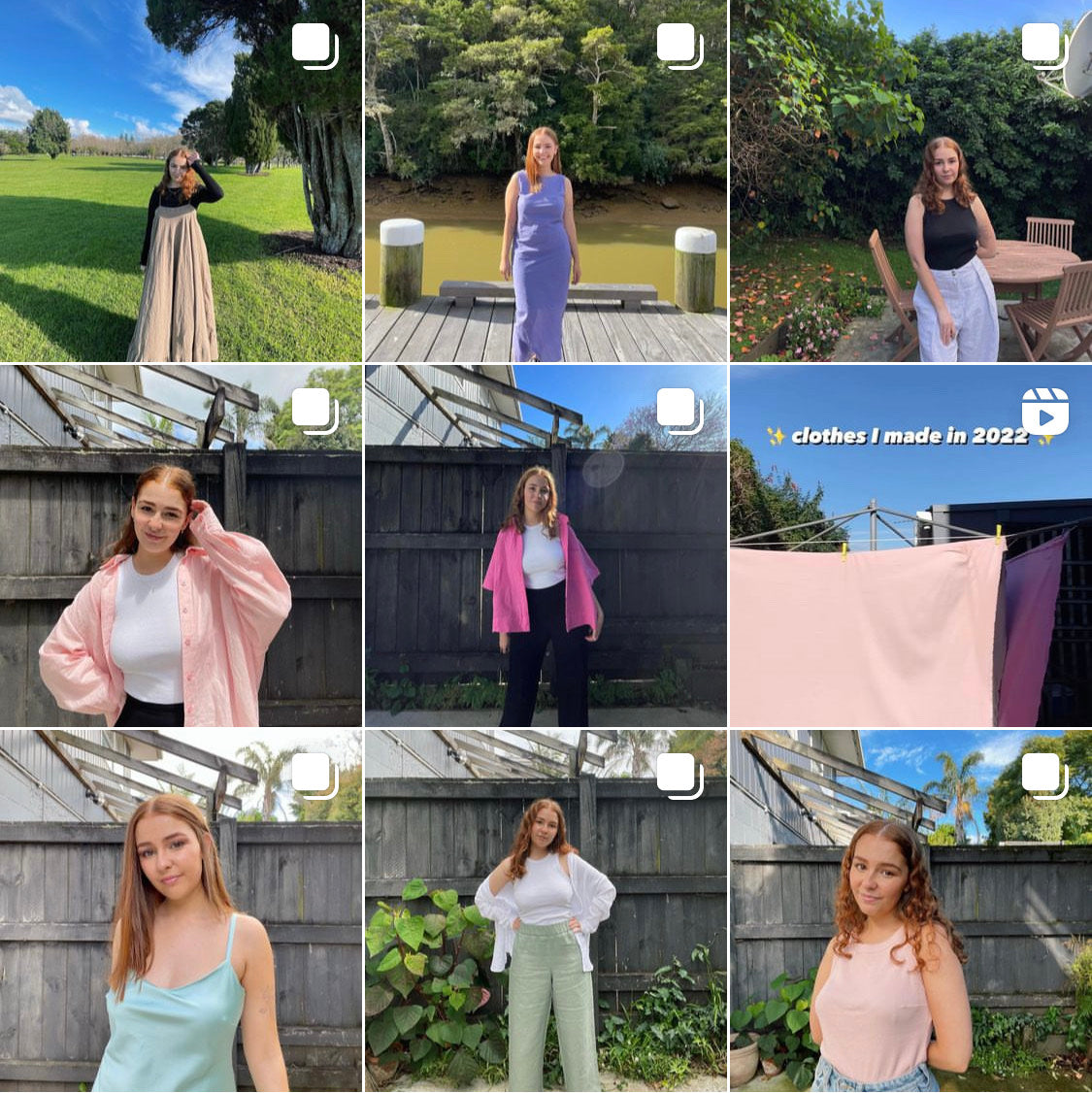
Task: Open the black tank top garden post
Action: coord(910,181)
